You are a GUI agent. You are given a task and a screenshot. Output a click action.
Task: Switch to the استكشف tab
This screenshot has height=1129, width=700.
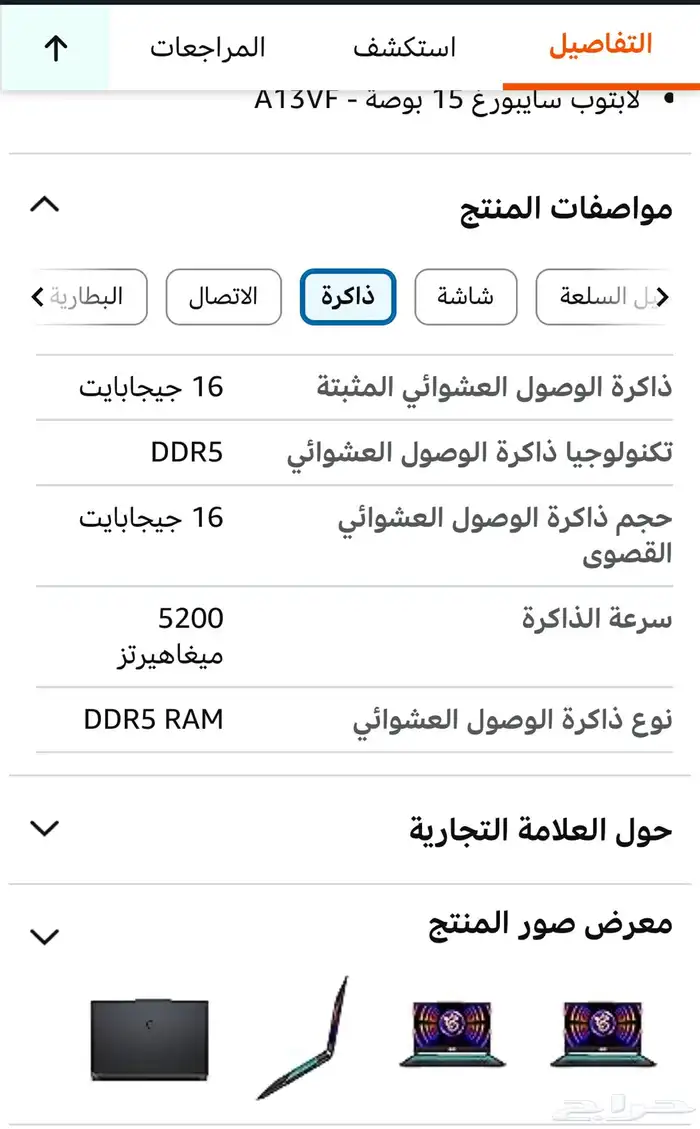(x=404, y=47)
